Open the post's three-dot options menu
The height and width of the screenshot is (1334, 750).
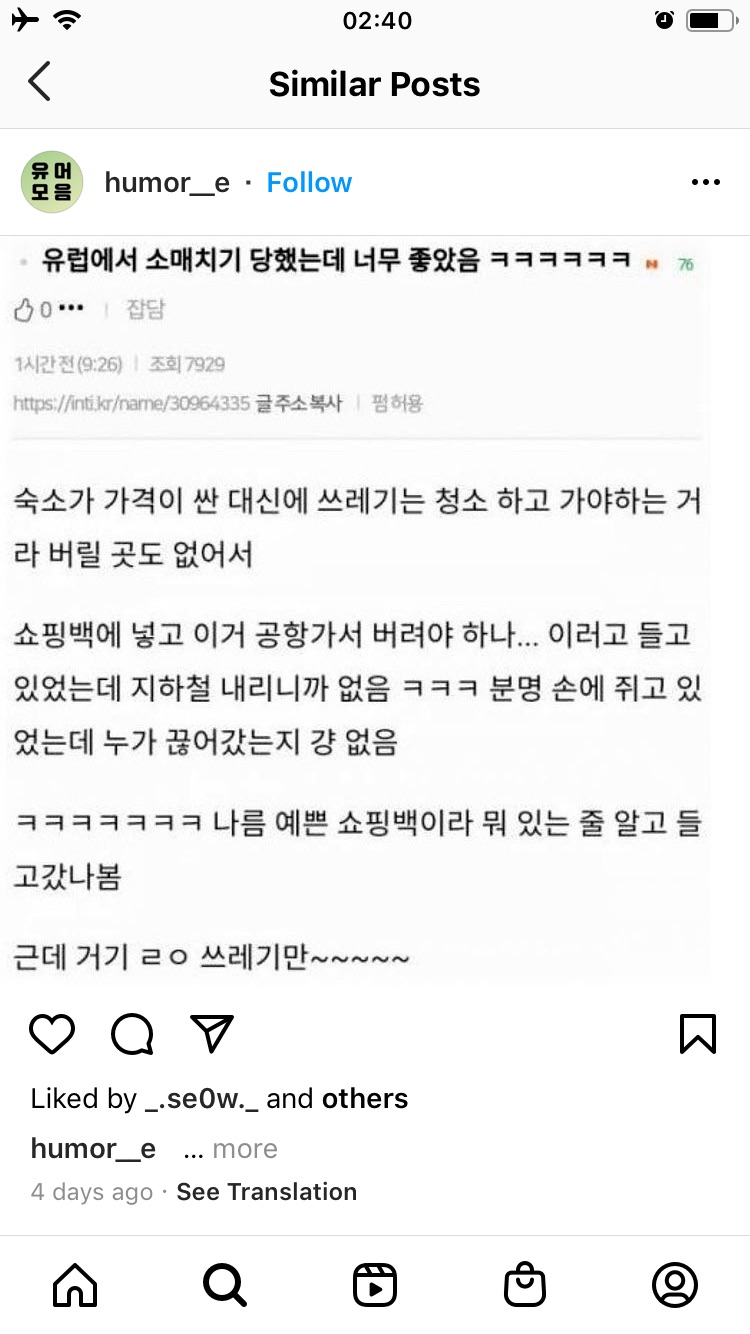705,183
